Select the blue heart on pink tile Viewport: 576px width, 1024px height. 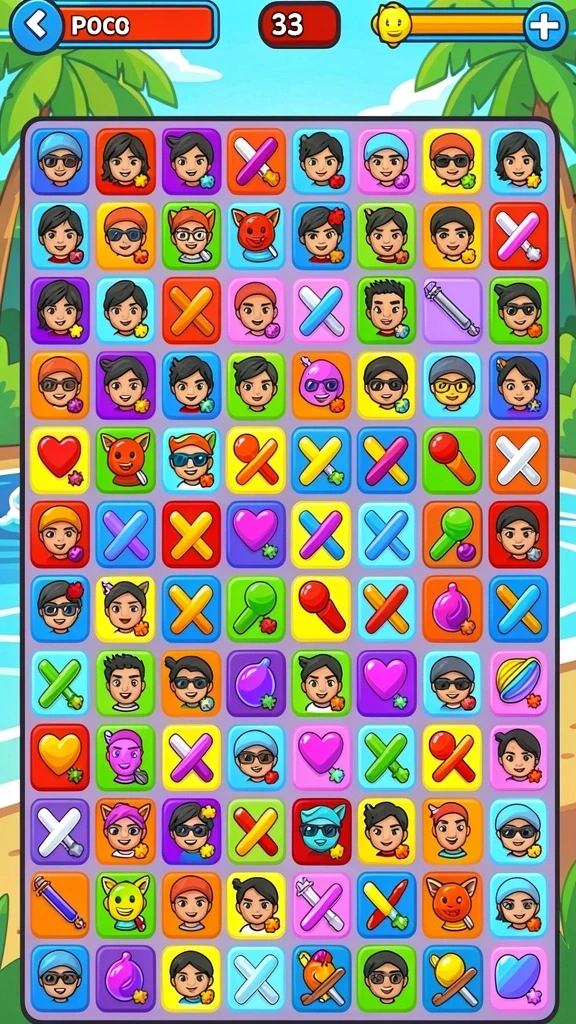click(x=519, y=978)
